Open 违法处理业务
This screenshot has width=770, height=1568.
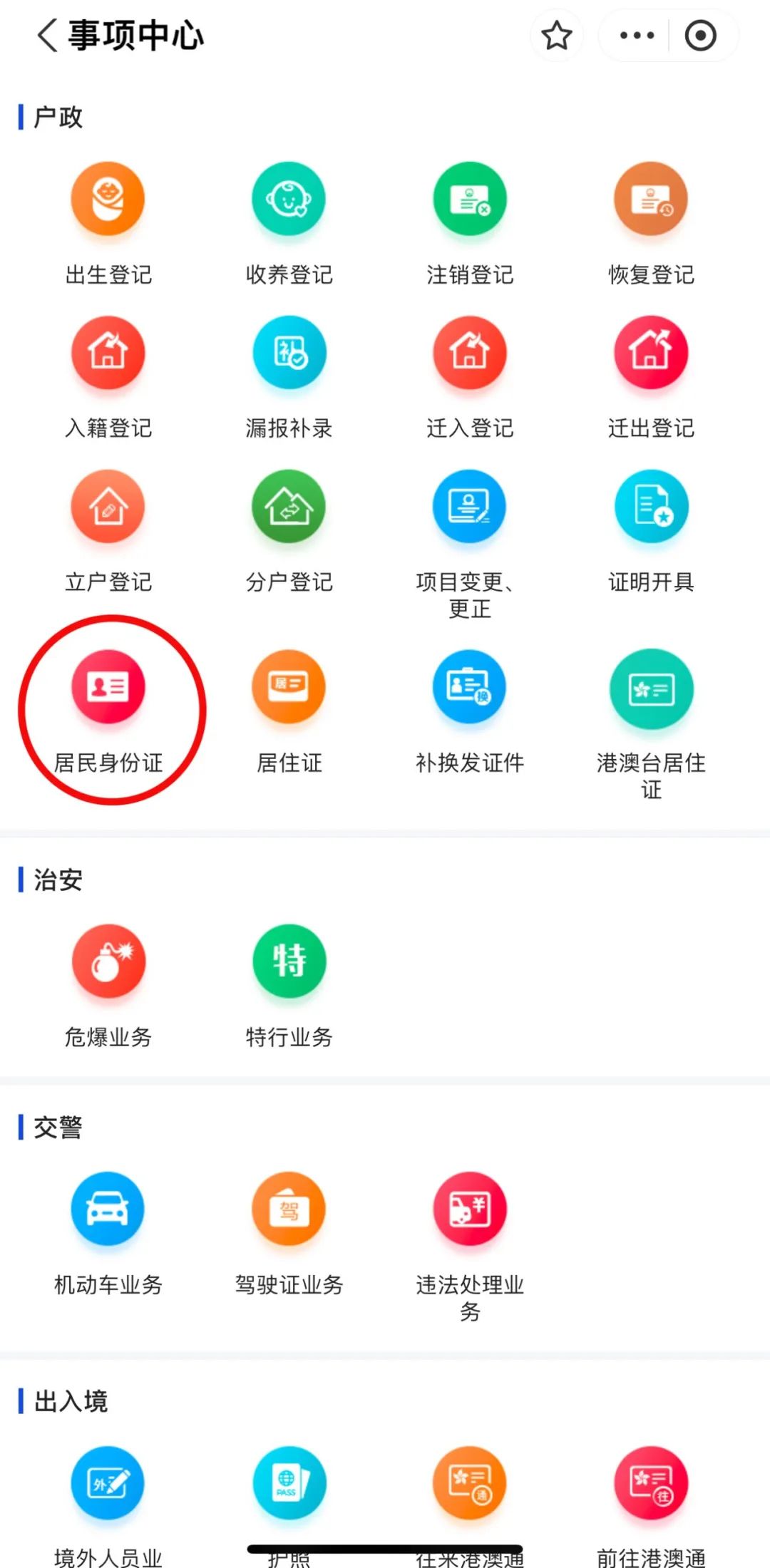(470, 1210)
